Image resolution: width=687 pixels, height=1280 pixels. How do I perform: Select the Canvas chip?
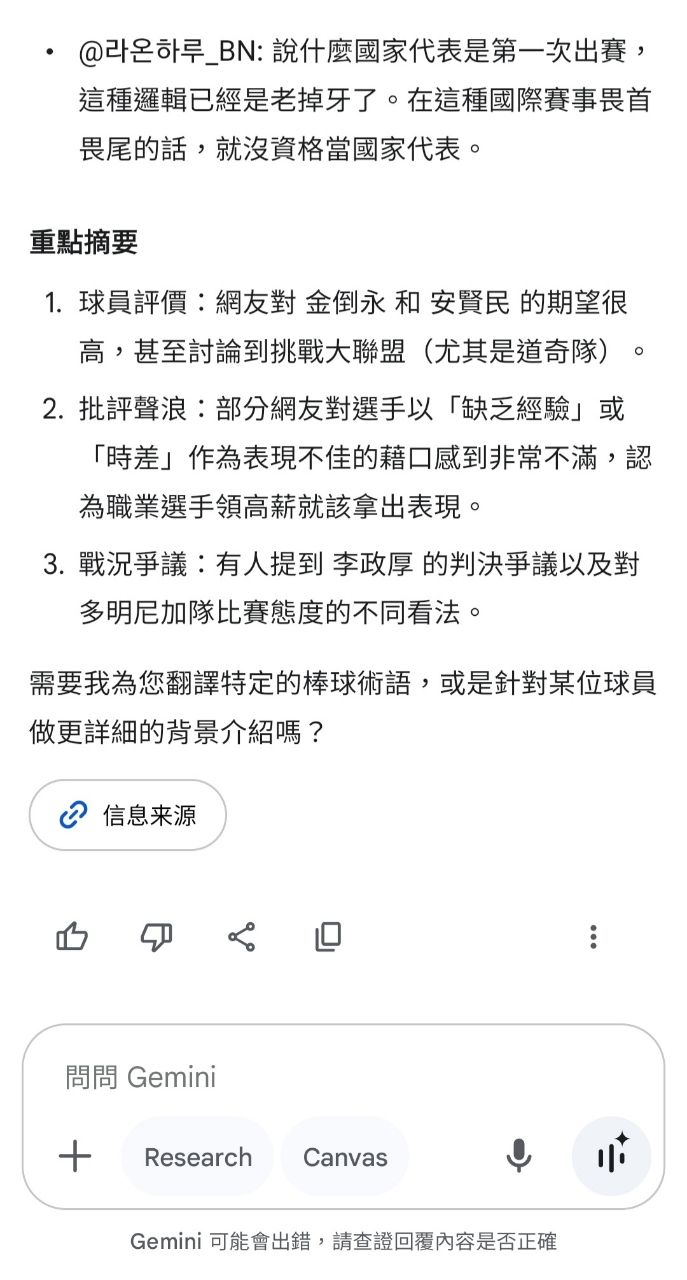coord(345,1157)
